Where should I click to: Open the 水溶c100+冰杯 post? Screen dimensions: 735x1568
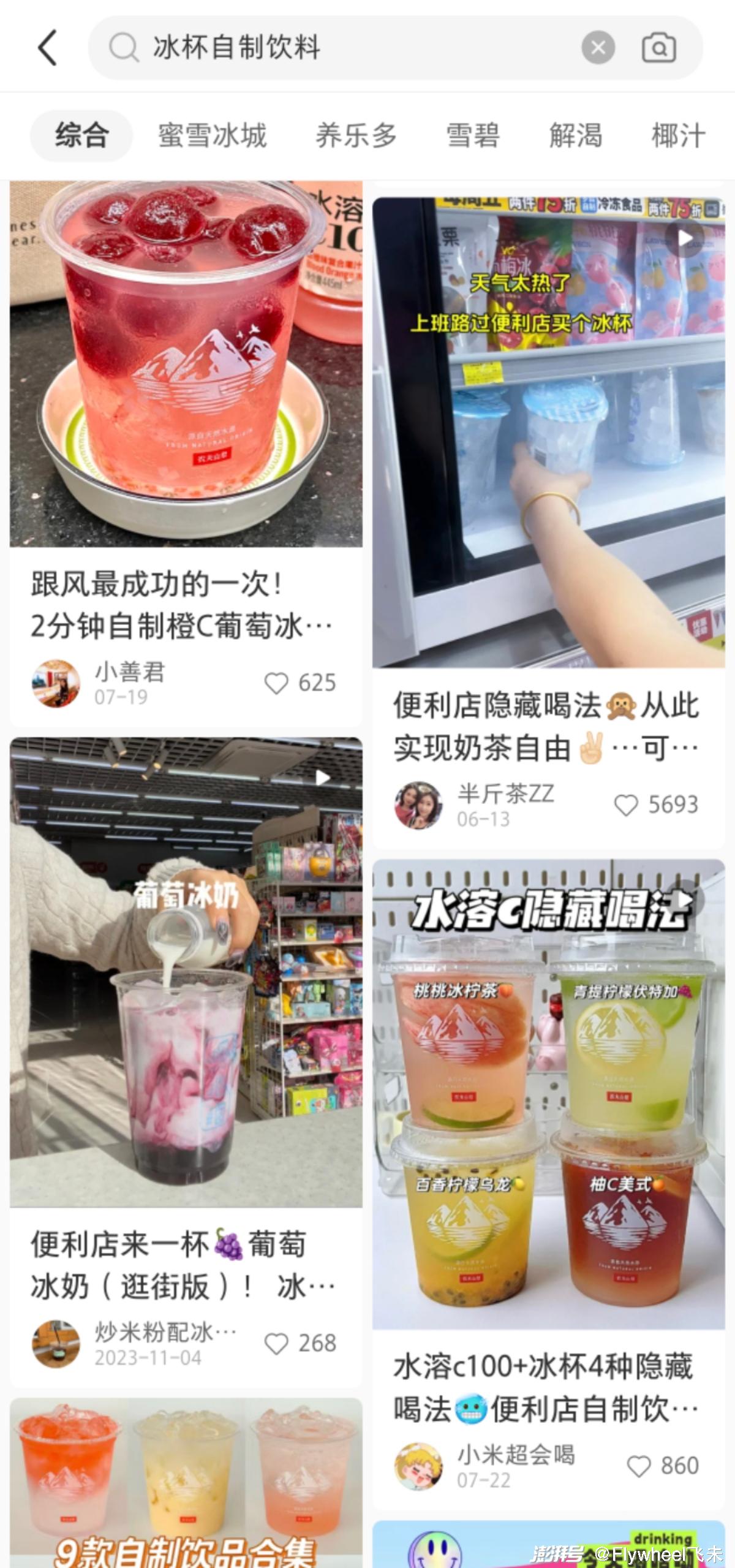tap(548, 1095)
